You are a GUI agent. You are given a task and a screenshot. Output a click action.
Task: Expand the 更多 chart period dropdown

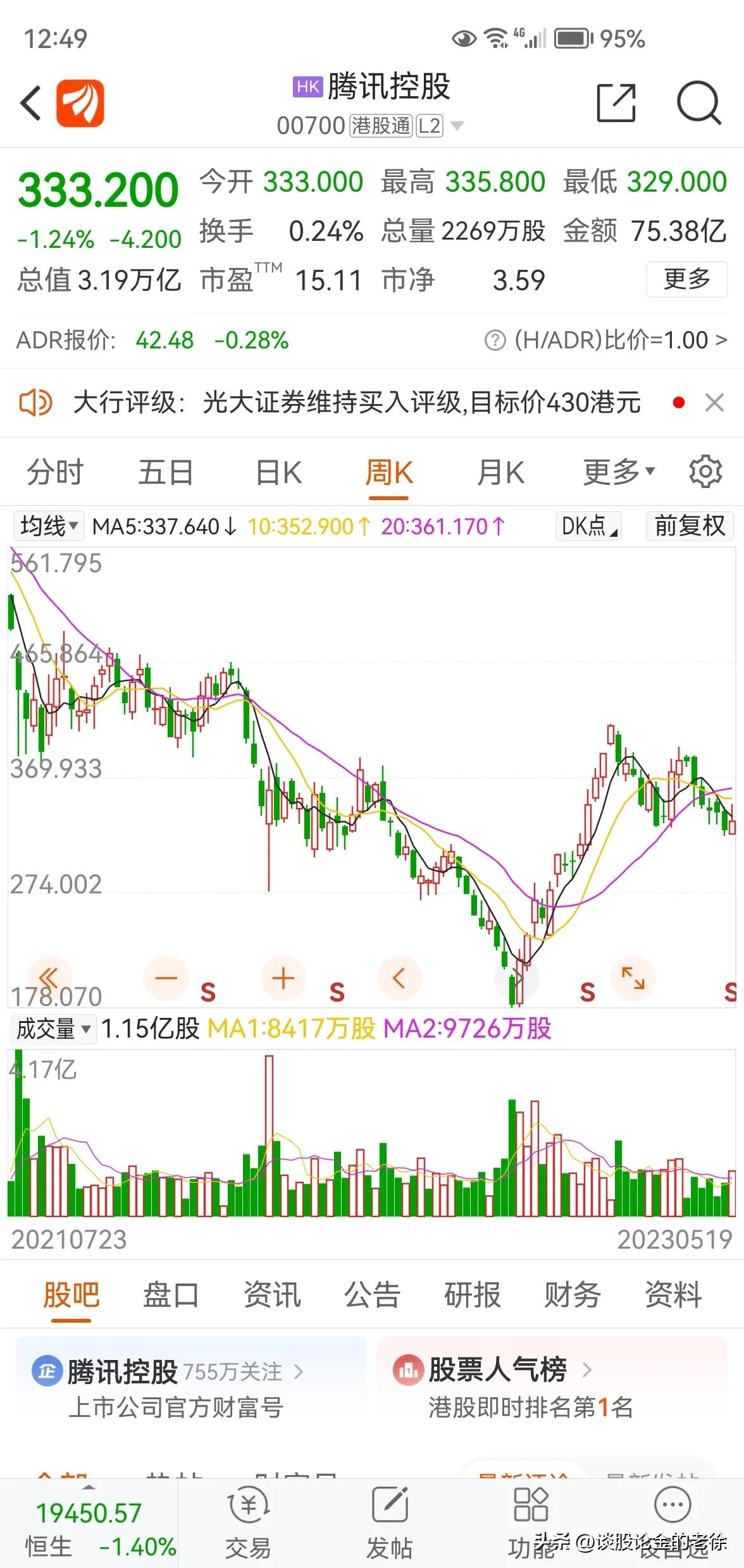click(616, 471)
